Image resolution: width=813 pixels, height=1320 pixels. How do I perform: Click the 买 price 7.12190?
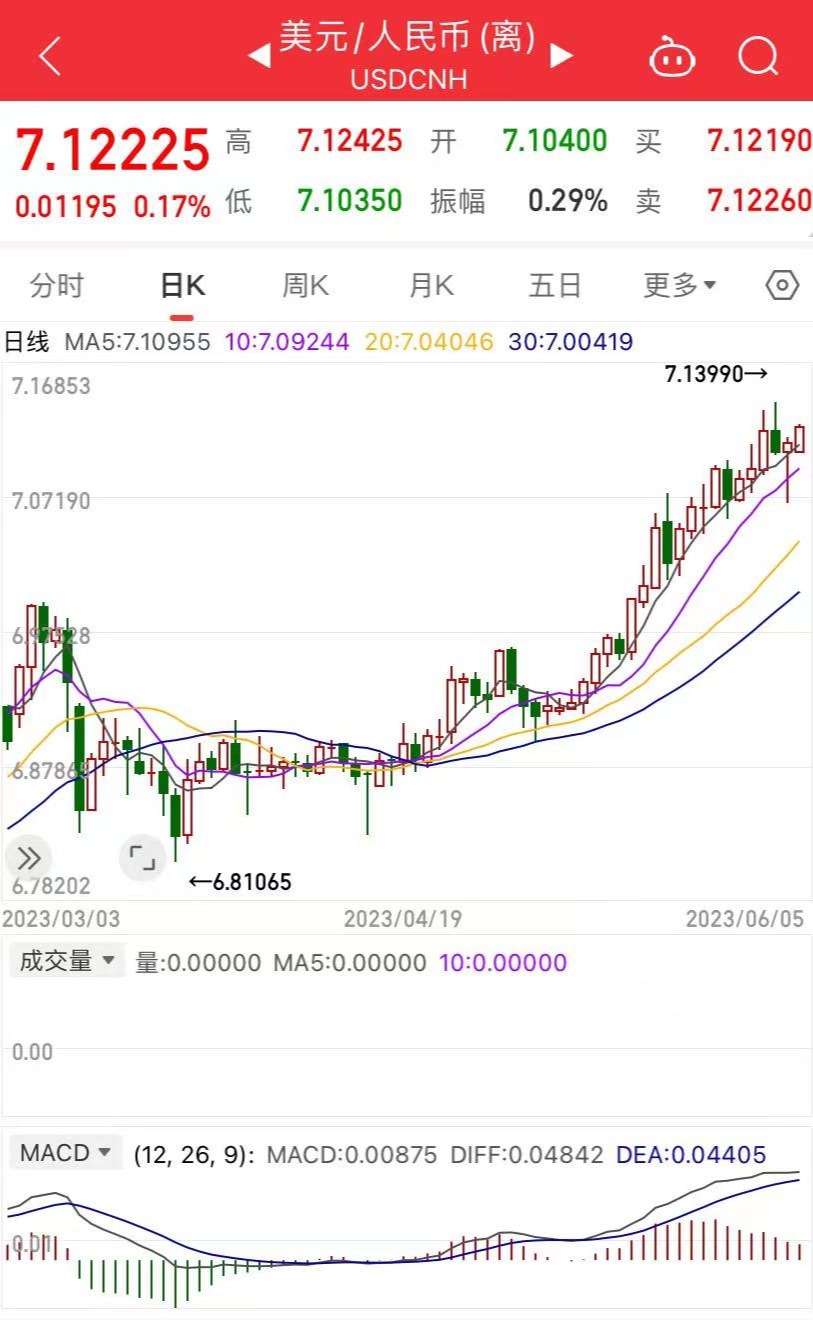(763, 142)
